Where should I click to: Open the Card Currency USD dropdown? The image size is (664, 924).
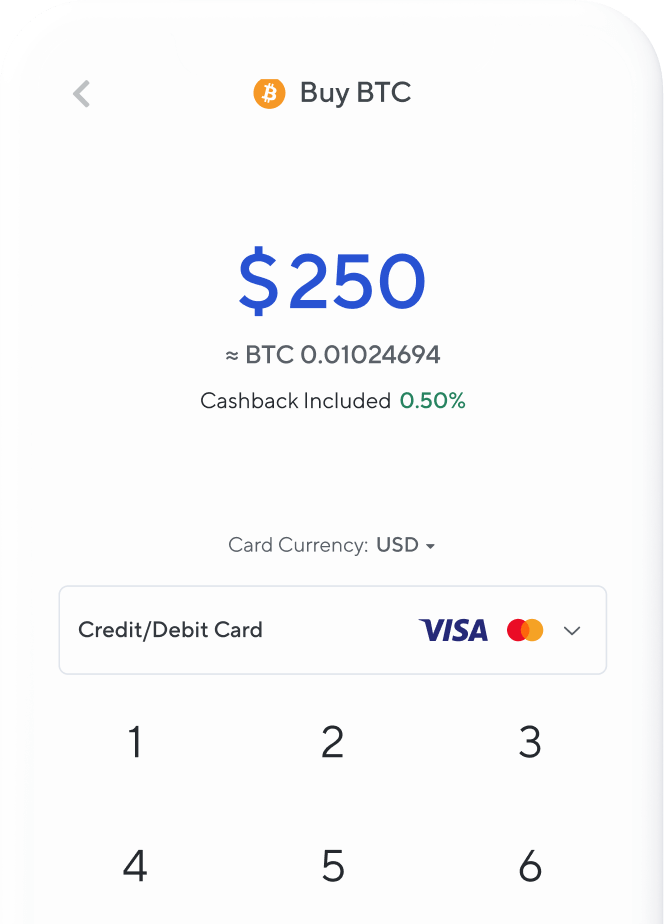tap(405, 546)
